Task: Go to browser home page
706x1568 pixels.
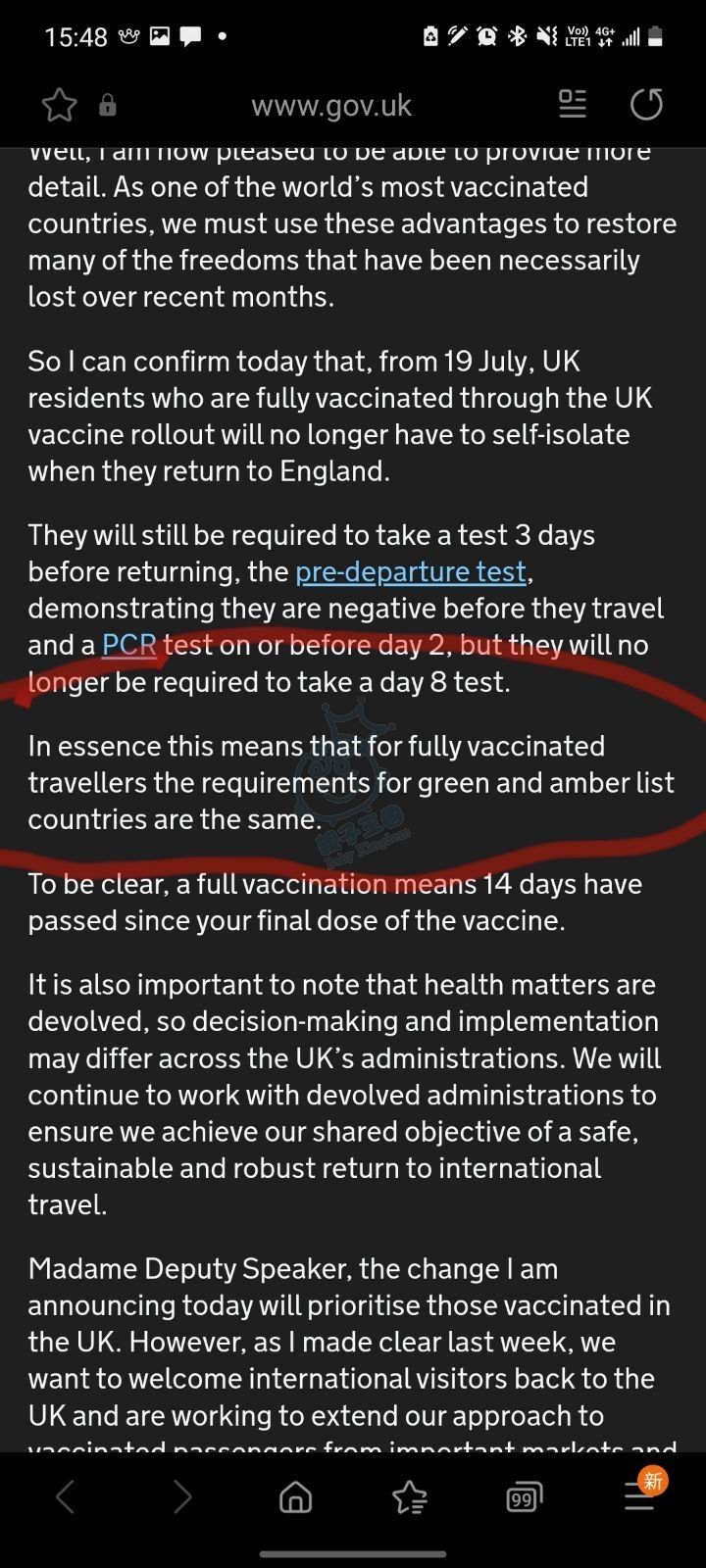Action: [295, 1496]
